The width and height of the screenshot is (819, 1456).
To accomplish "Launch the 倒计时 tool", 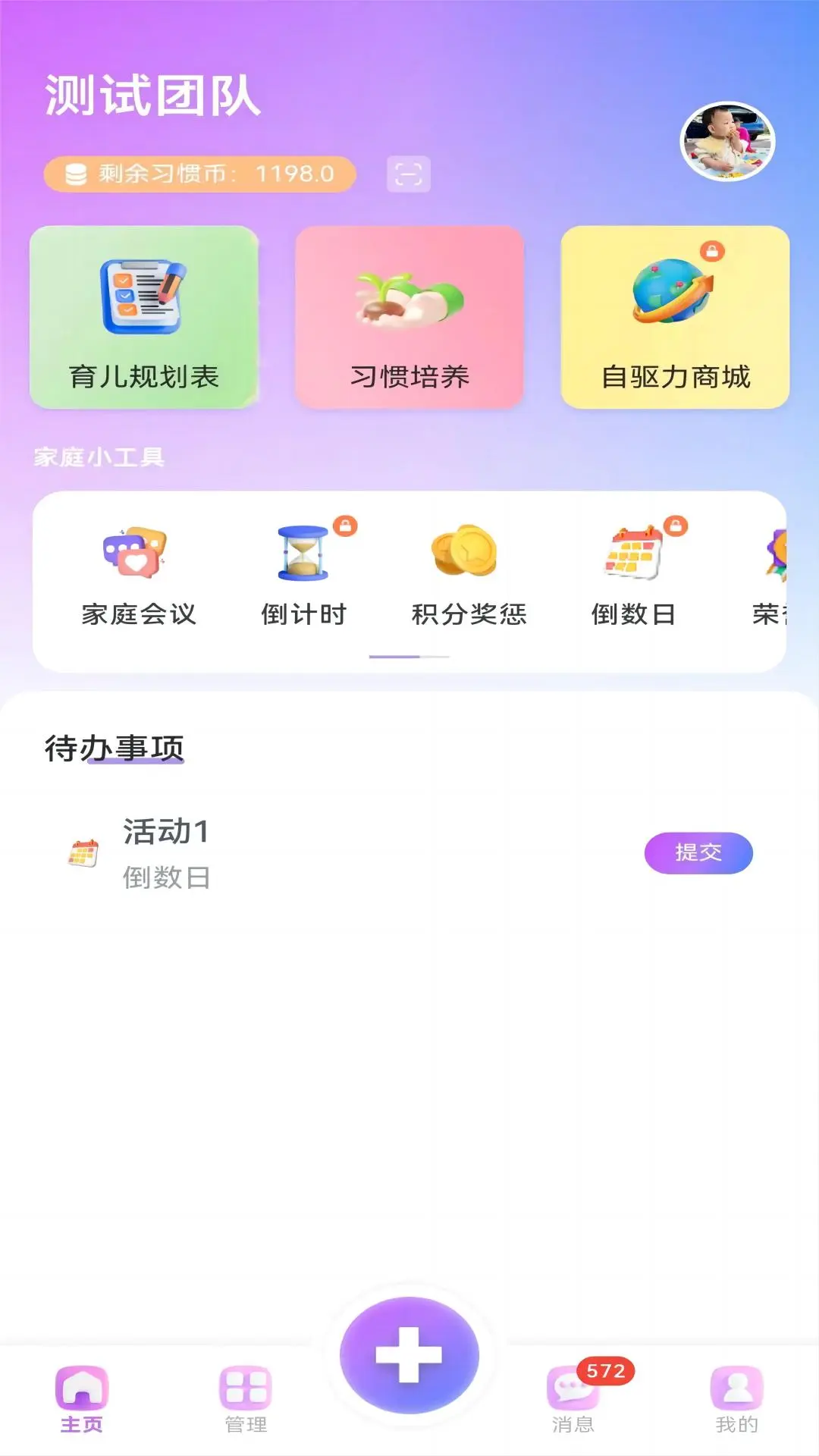I will [304, 576].
